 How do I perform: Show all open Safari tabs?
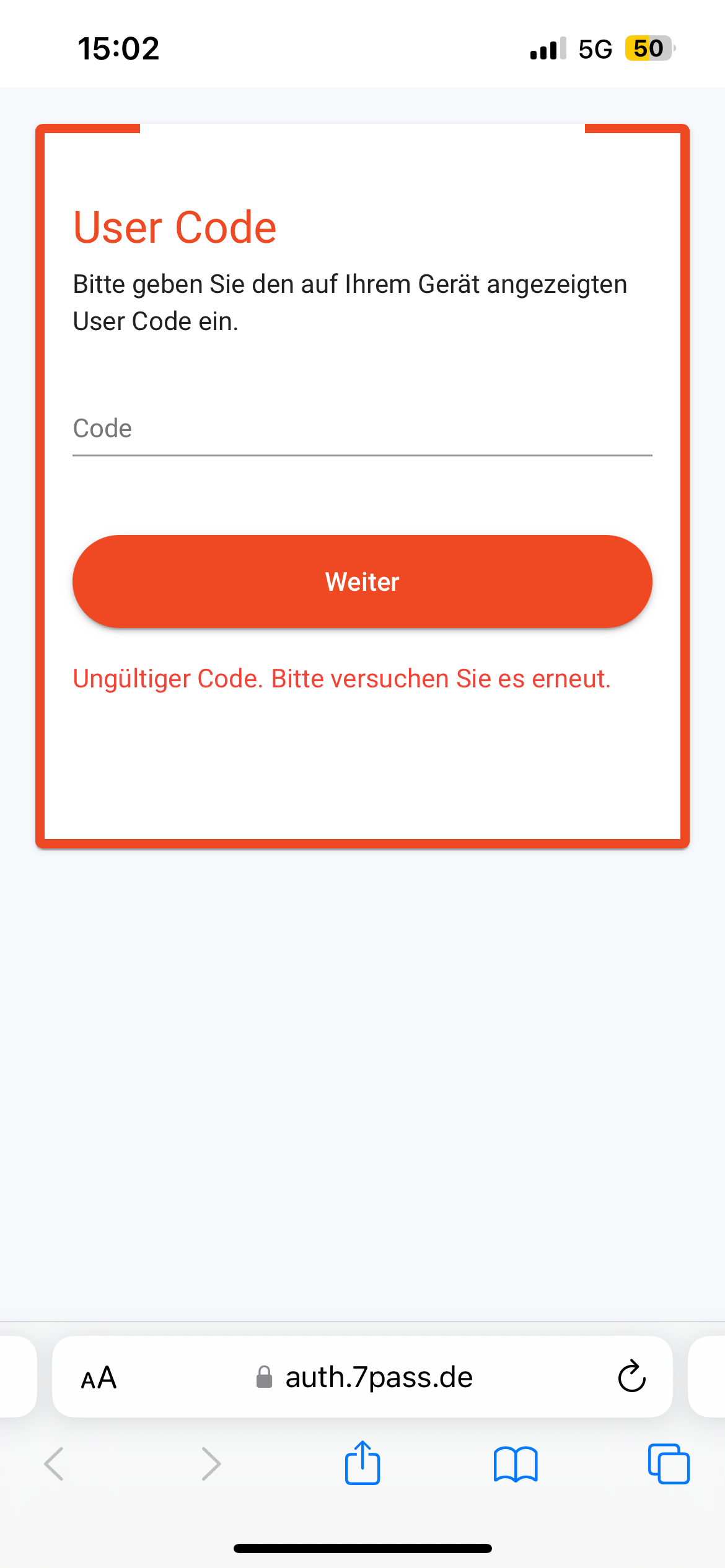pyautogui.click(x=669, y=1464)
